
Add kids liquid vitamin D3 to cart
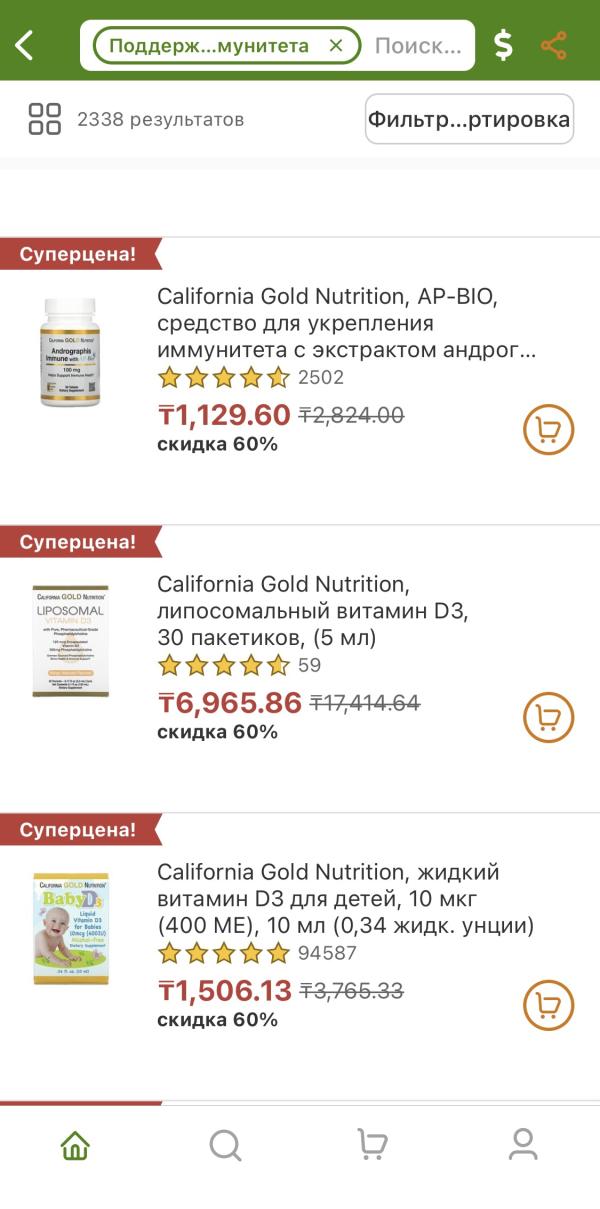(x=549, y=1006)
